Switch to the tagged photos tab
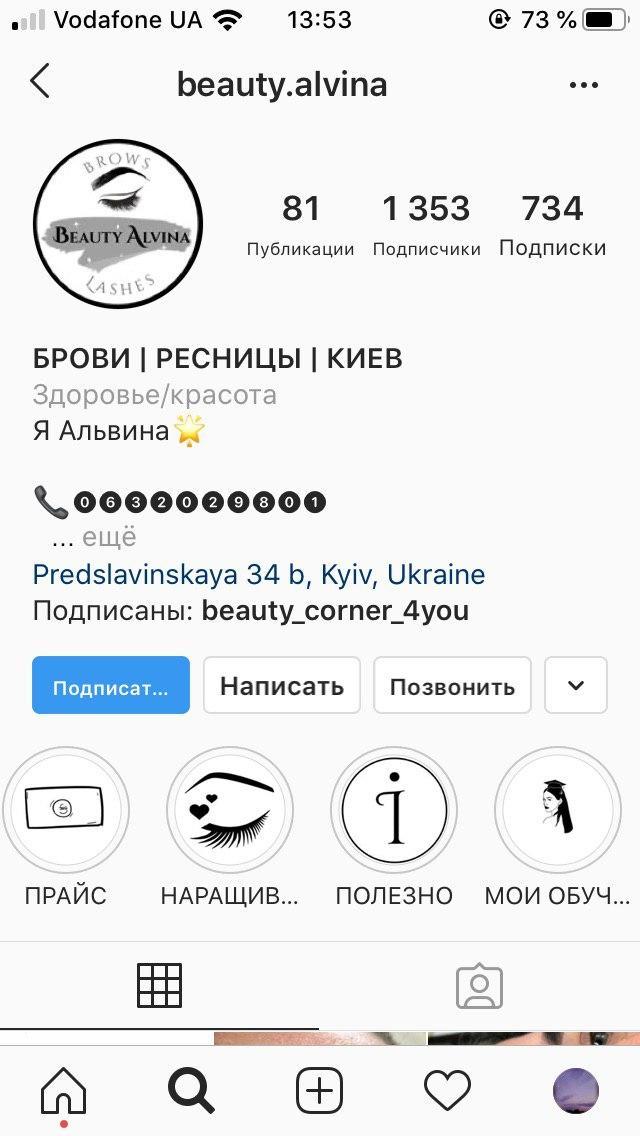 [479, 986]
